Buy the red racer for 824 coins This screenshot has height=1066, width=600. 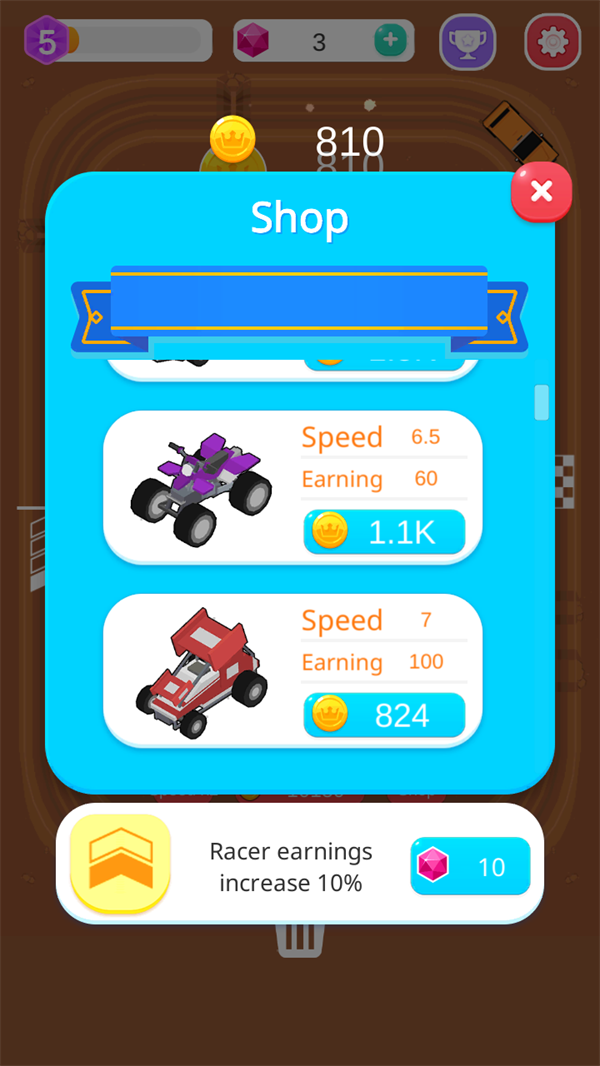(x=384, y=715)
